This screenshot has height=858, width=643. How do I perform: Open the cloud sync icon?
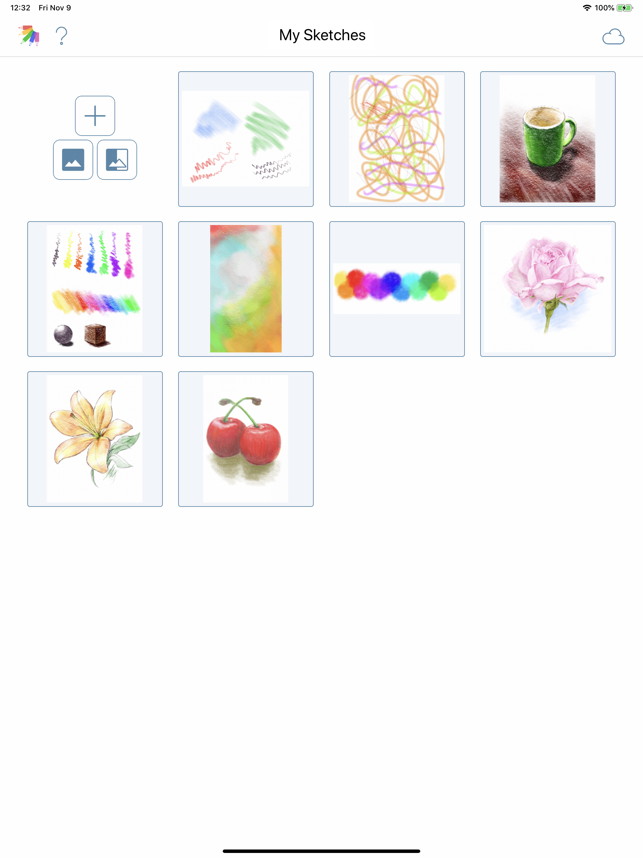(613, 37)
